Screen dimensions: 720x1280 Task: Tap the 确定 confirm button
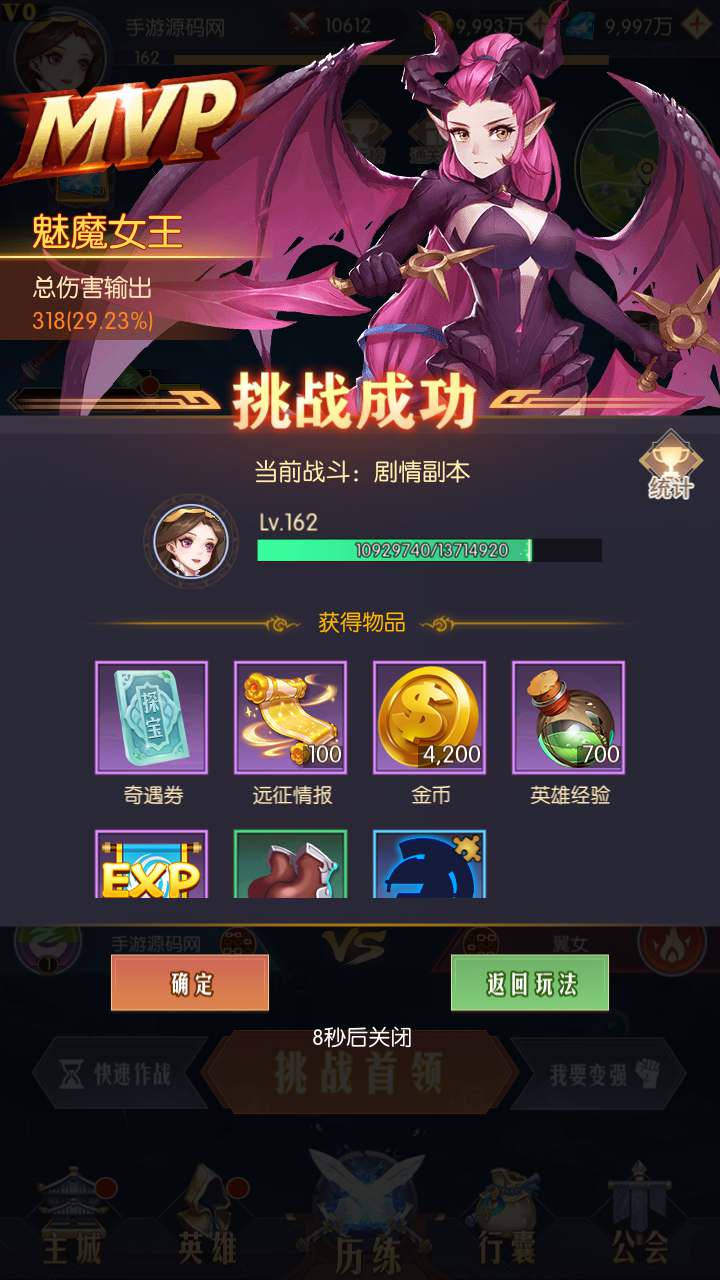tap(190, 983)
